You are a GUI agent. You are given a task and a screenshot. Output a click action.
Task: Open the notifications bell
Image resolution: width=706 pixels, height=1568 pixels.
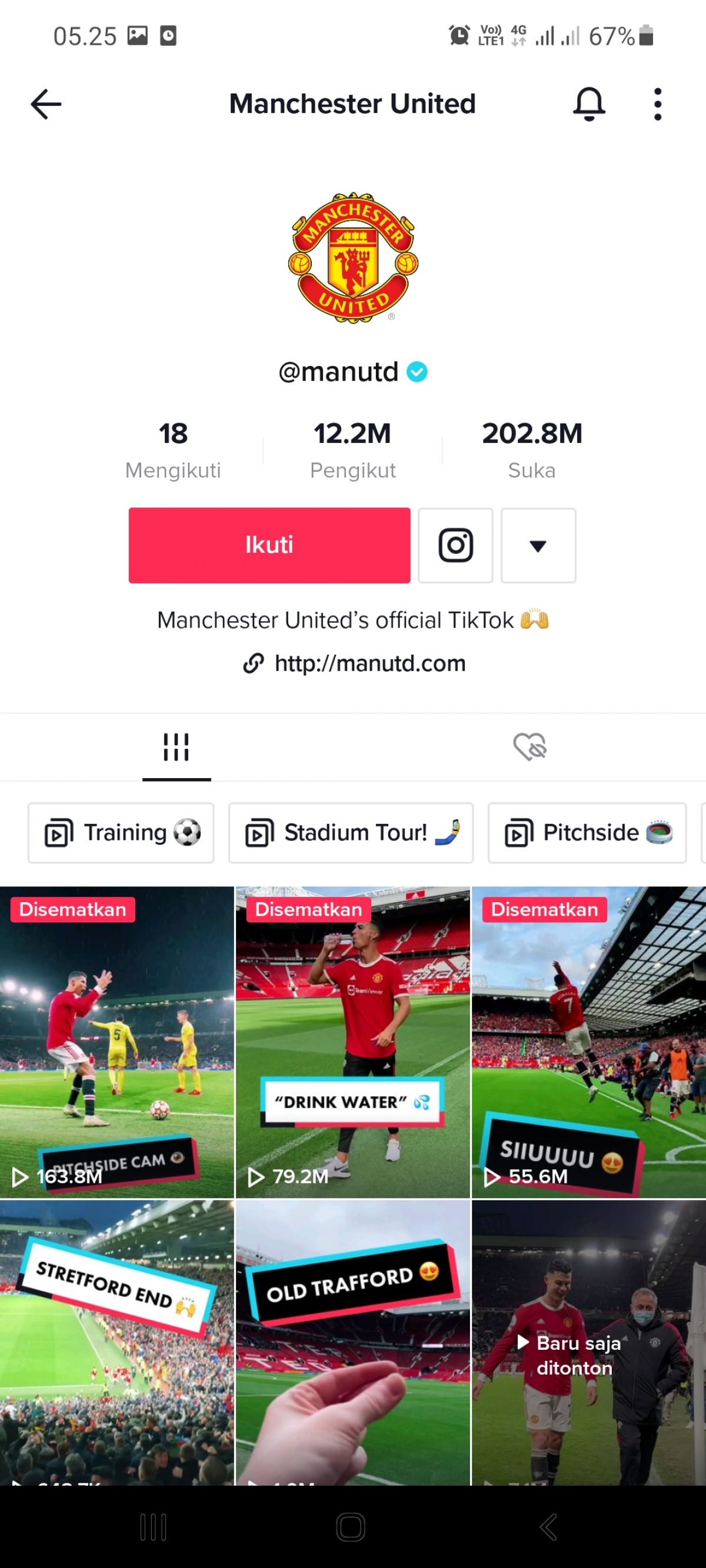(588, 104)
